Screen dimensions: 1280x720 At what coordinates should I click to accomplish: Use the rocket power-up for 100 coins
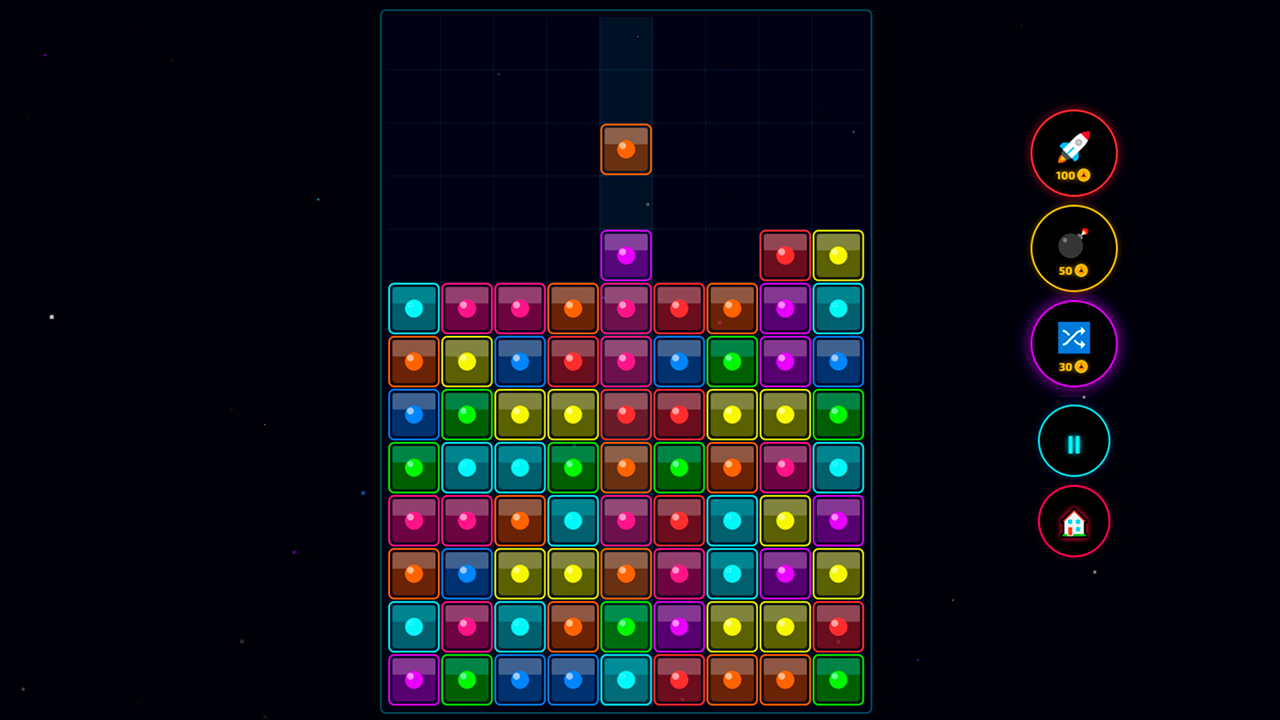point(1073,153)
